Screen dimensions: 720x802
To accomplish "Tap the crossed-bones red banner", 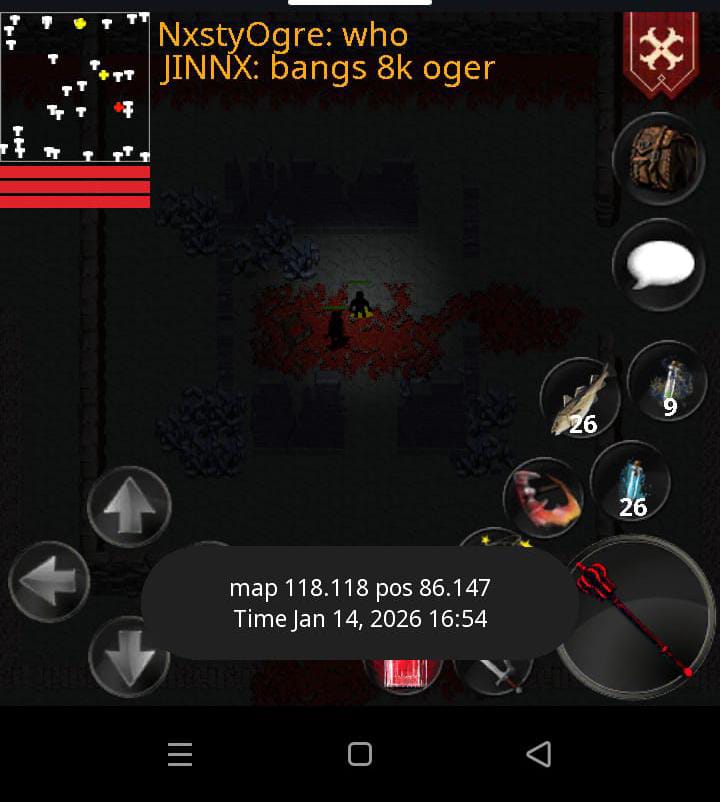I will [660, 50].
